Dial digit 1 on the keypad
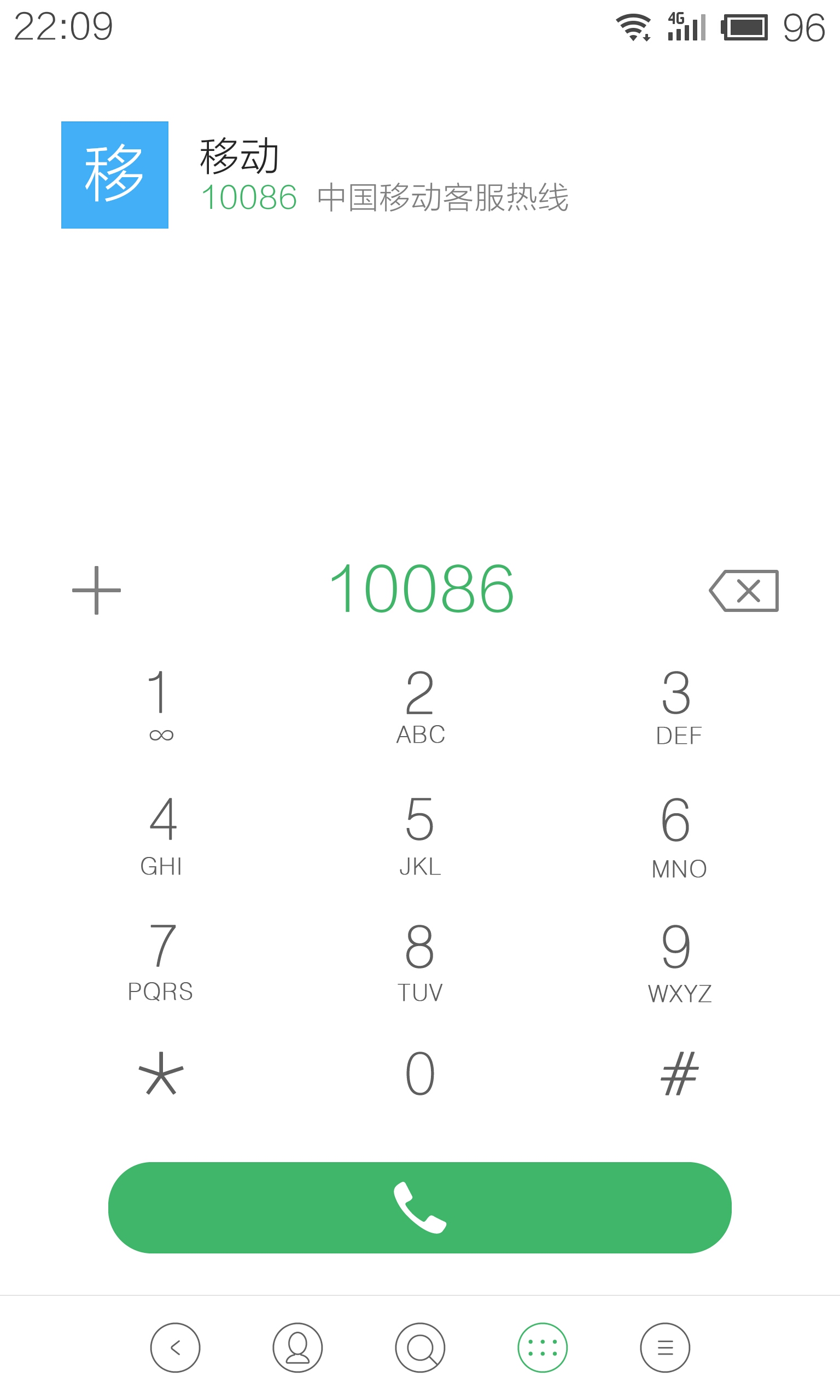 coord(161,705)
